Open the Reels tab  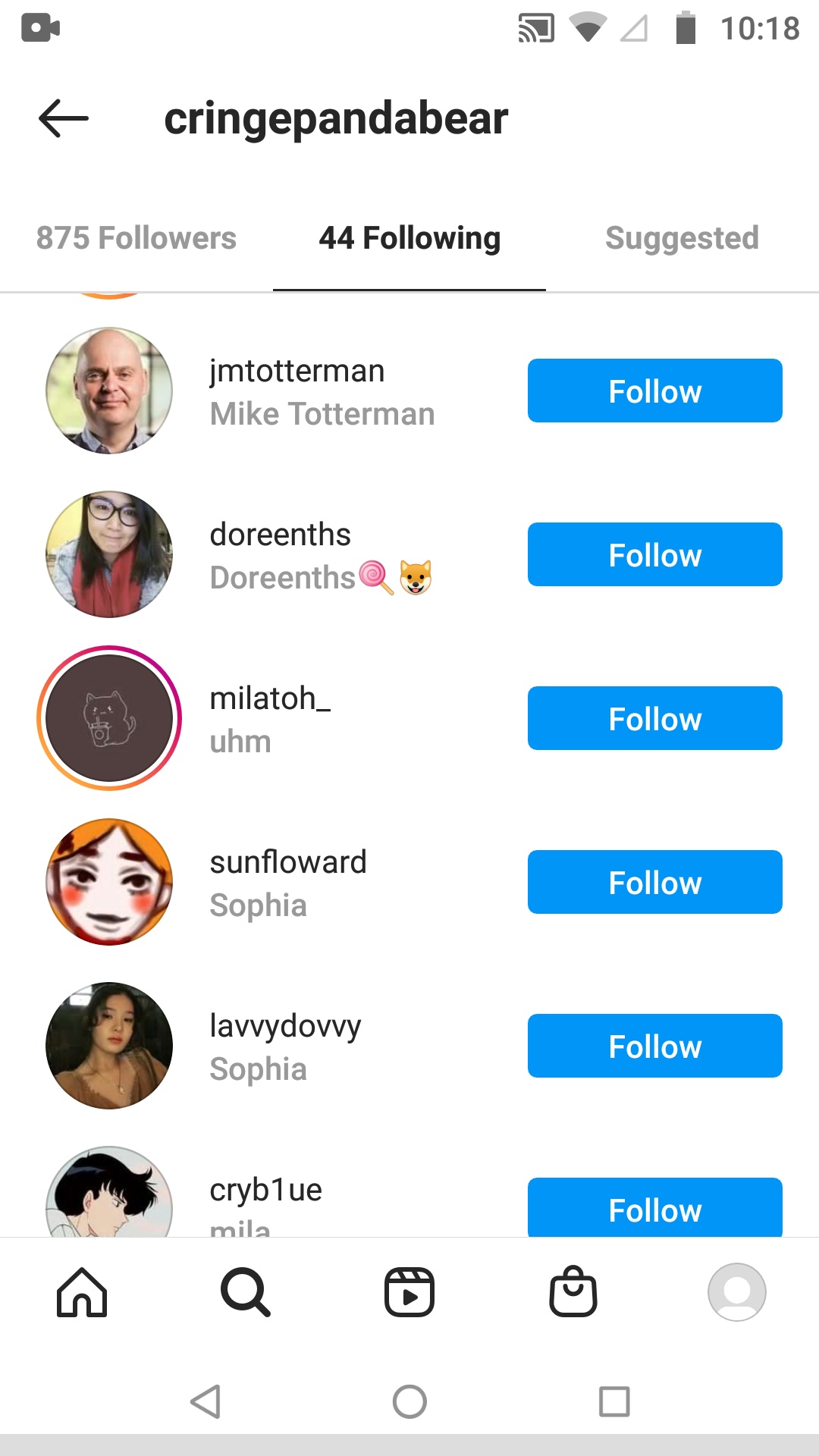click(409, 1292)
